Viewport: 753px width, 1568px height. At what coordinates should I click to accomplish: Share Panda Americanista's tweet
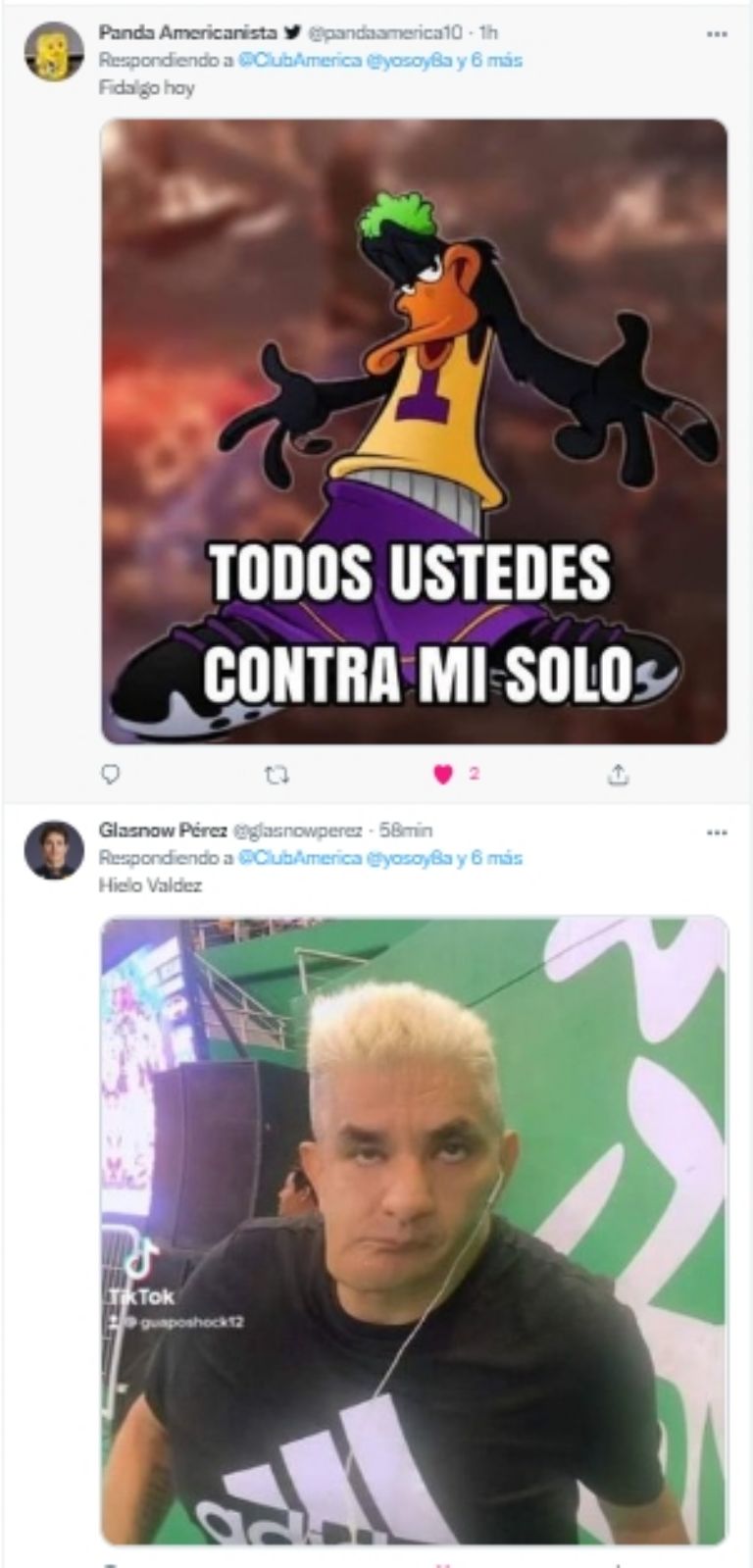[x=618, y=775]
